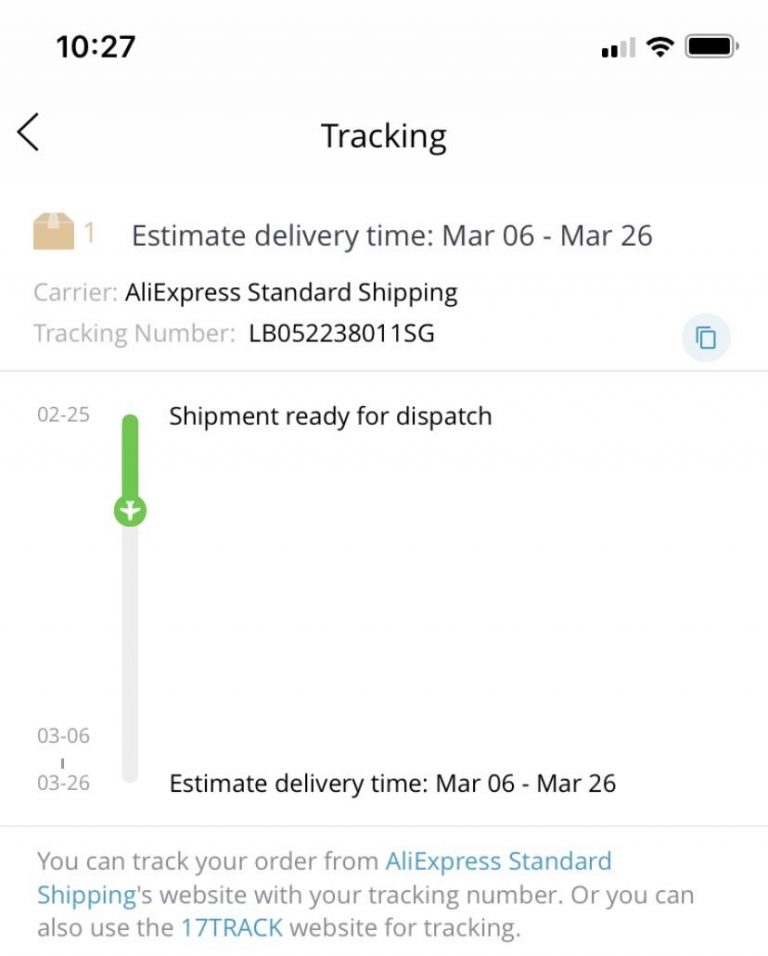Tap the Estimate delivery time Mar 06 heading

coord(392,235)
